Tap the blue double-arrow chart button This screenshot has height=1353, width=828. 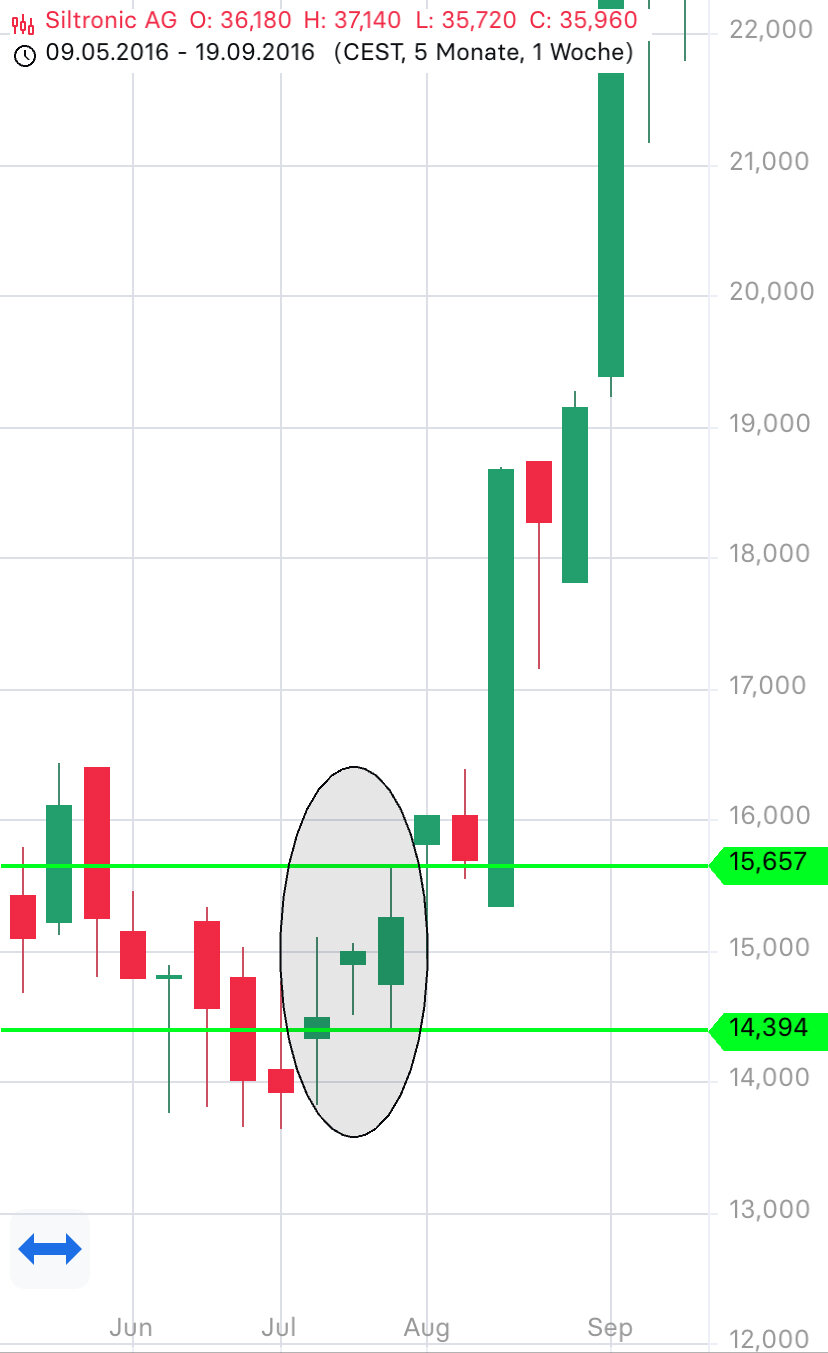click(50, 1249)
